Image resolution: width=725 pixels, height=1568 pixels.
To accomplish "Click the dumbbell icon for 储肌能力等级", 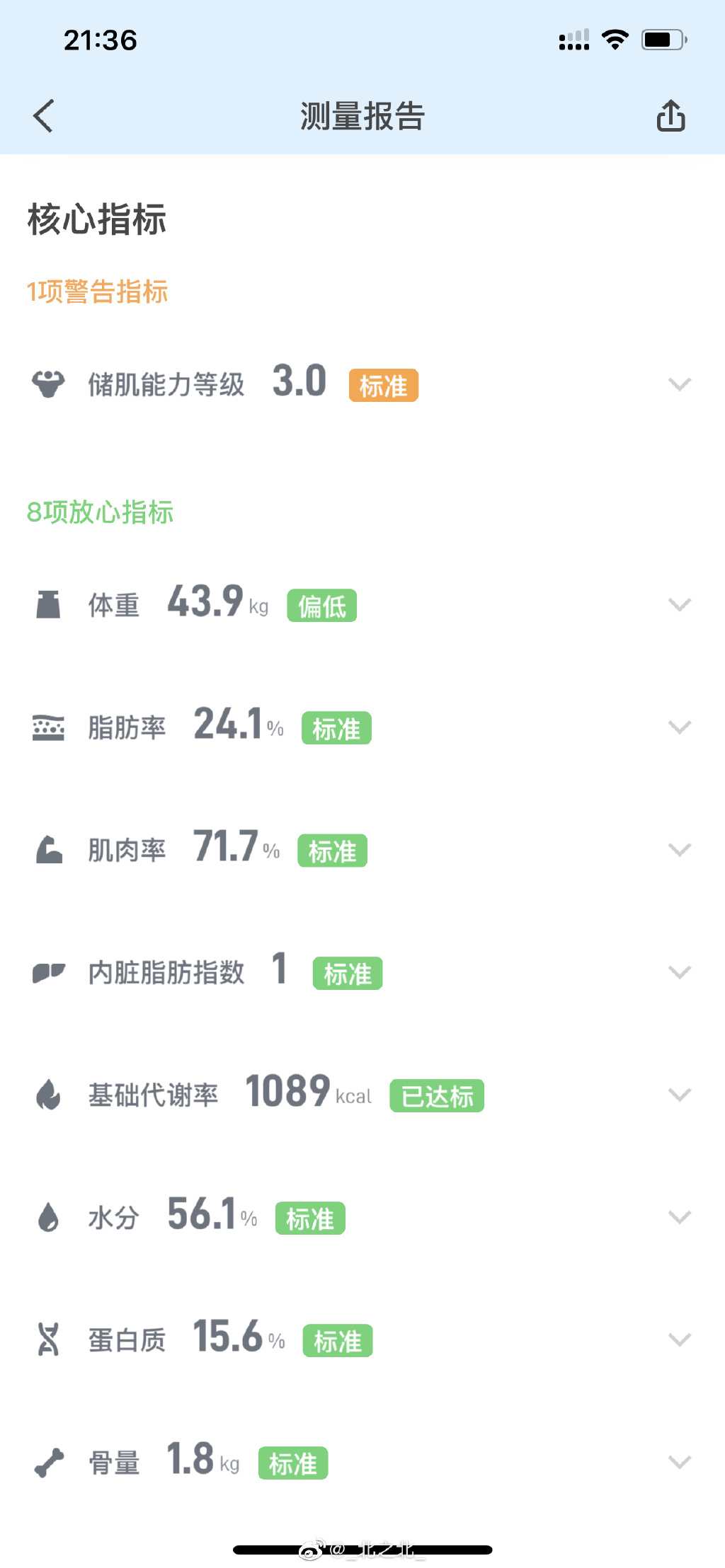I will (x=47, y=383).
